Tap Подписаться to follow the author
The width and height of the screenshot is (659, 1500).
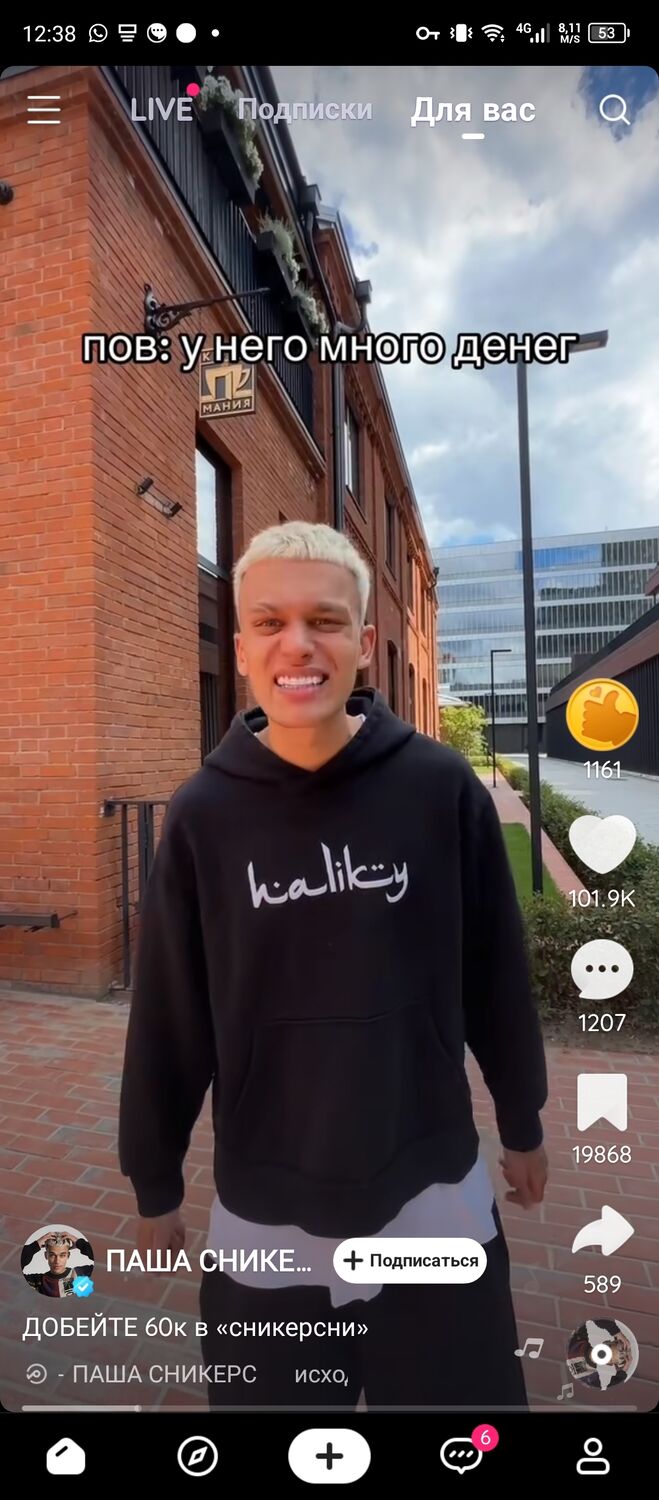coord(410,1260)
